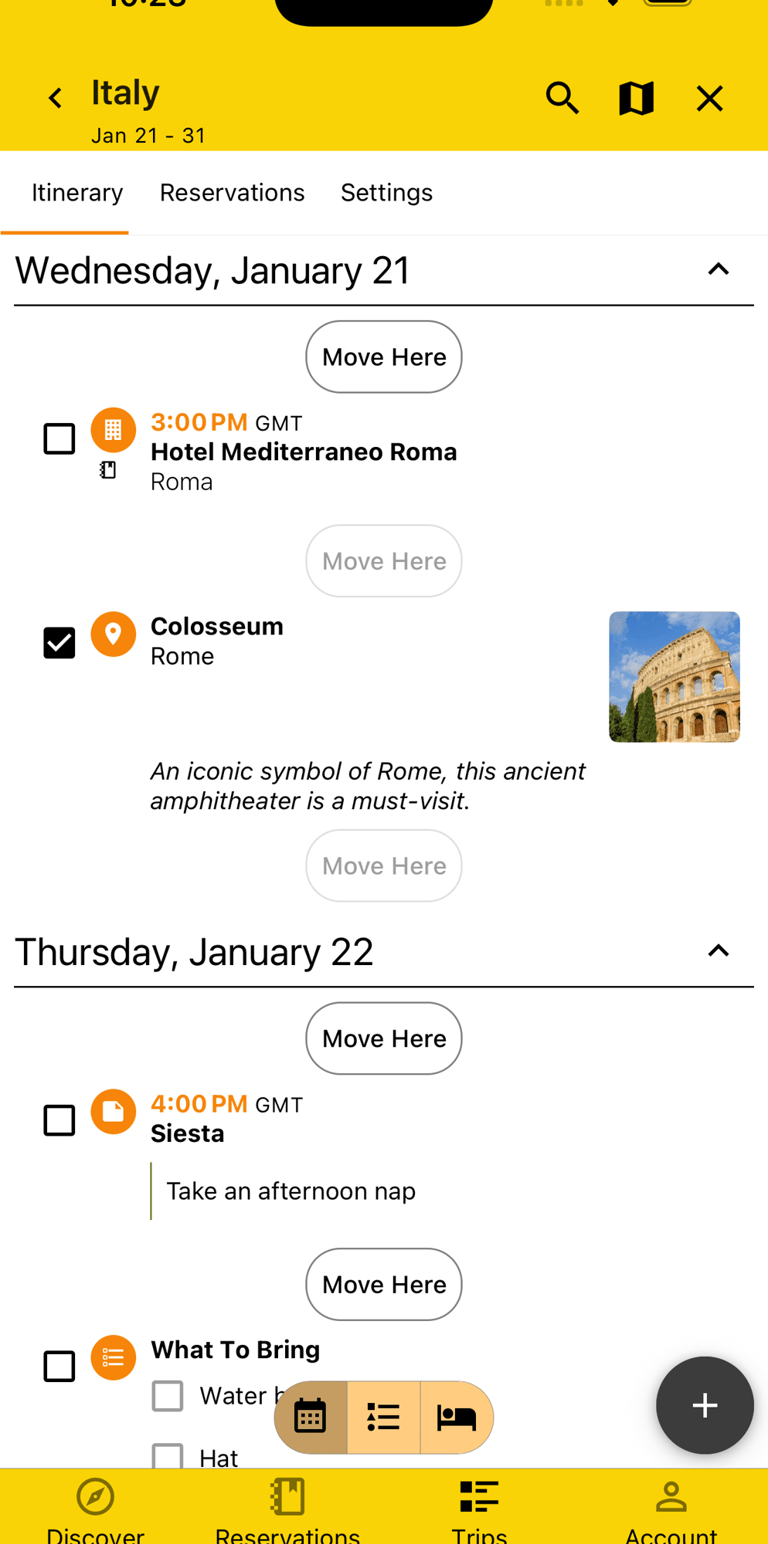The image size is (768, 1544).
Task: Tap the hotel building icon beside Hotel Mediterraneo
Action: [x=113, y=429]
